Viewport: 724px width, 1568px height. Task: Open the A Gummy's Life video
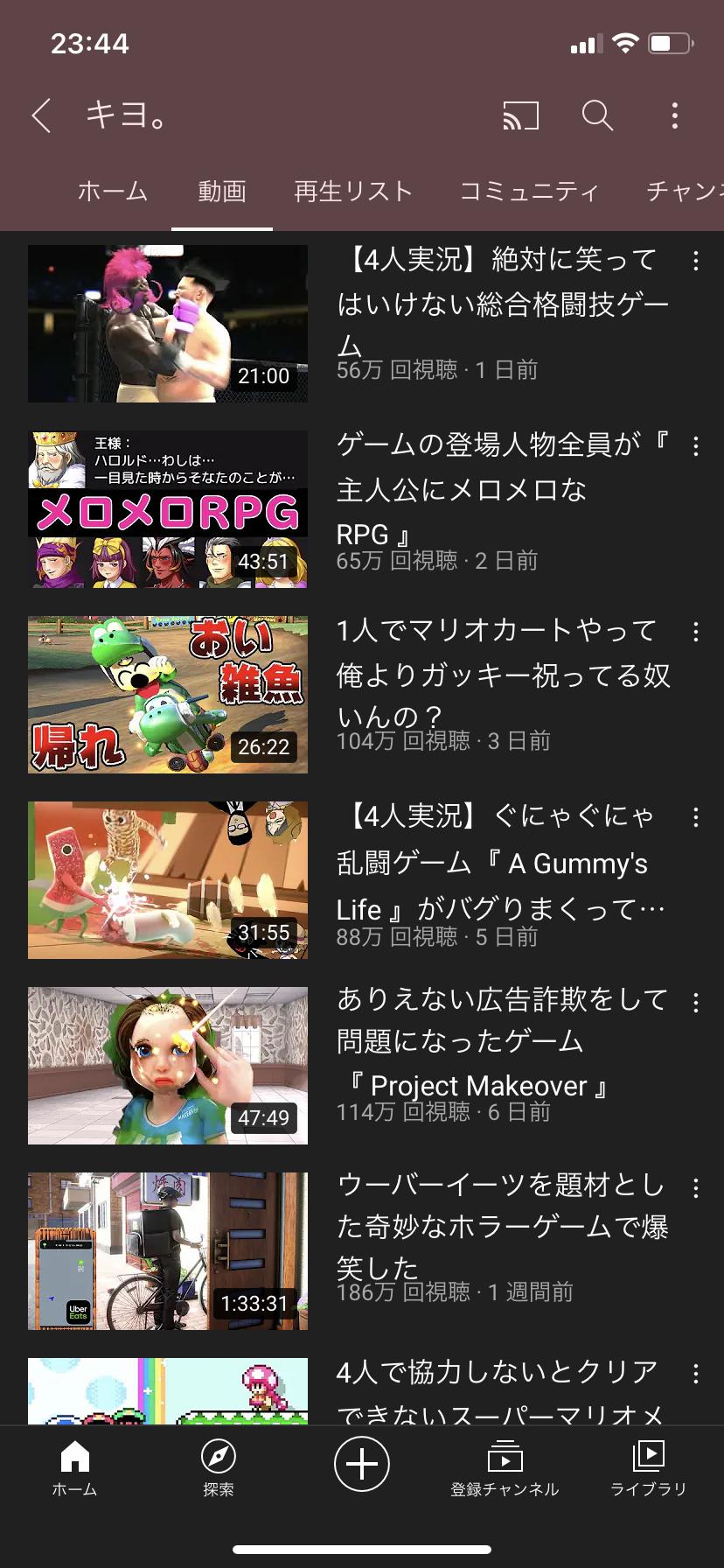pos(168,880)
